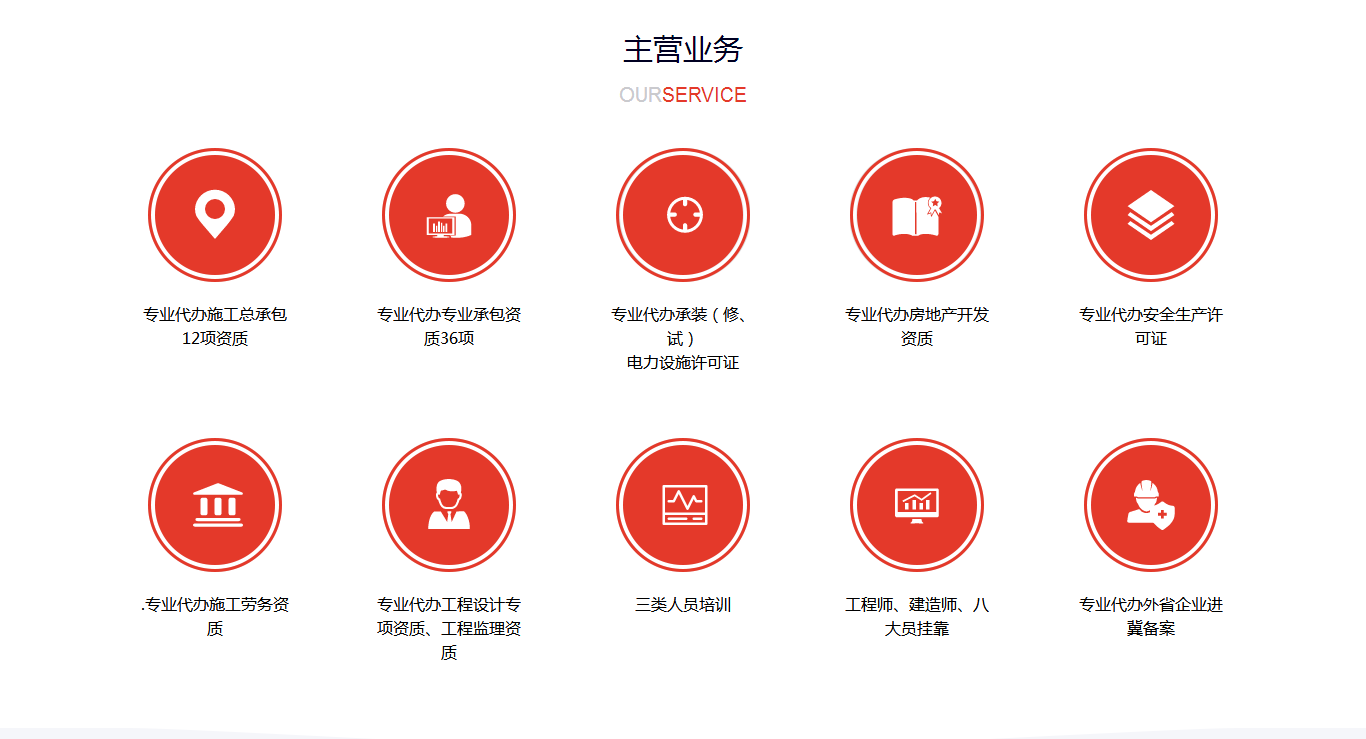
Task: Open 专业代办安全生产许可证 service
Action: tap(1151, 215)
